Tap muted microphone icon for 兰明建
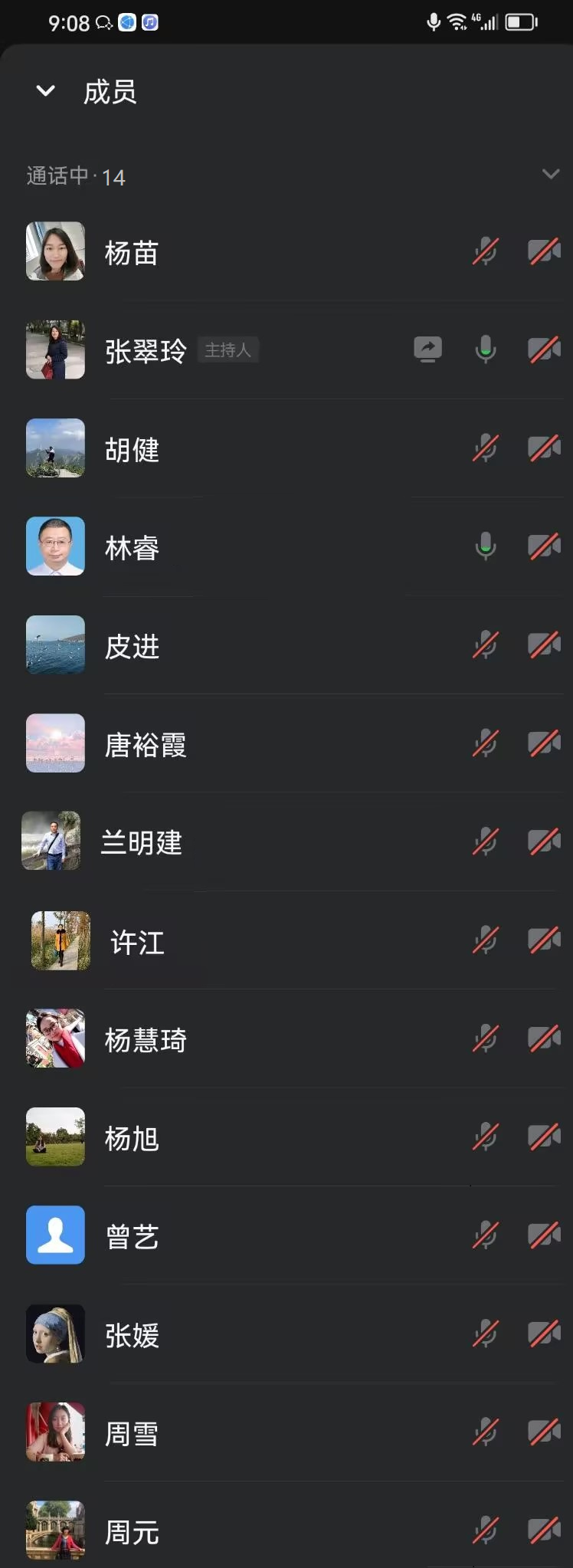The height and width of the screenshot is (1568, 573). coord(485,841)
